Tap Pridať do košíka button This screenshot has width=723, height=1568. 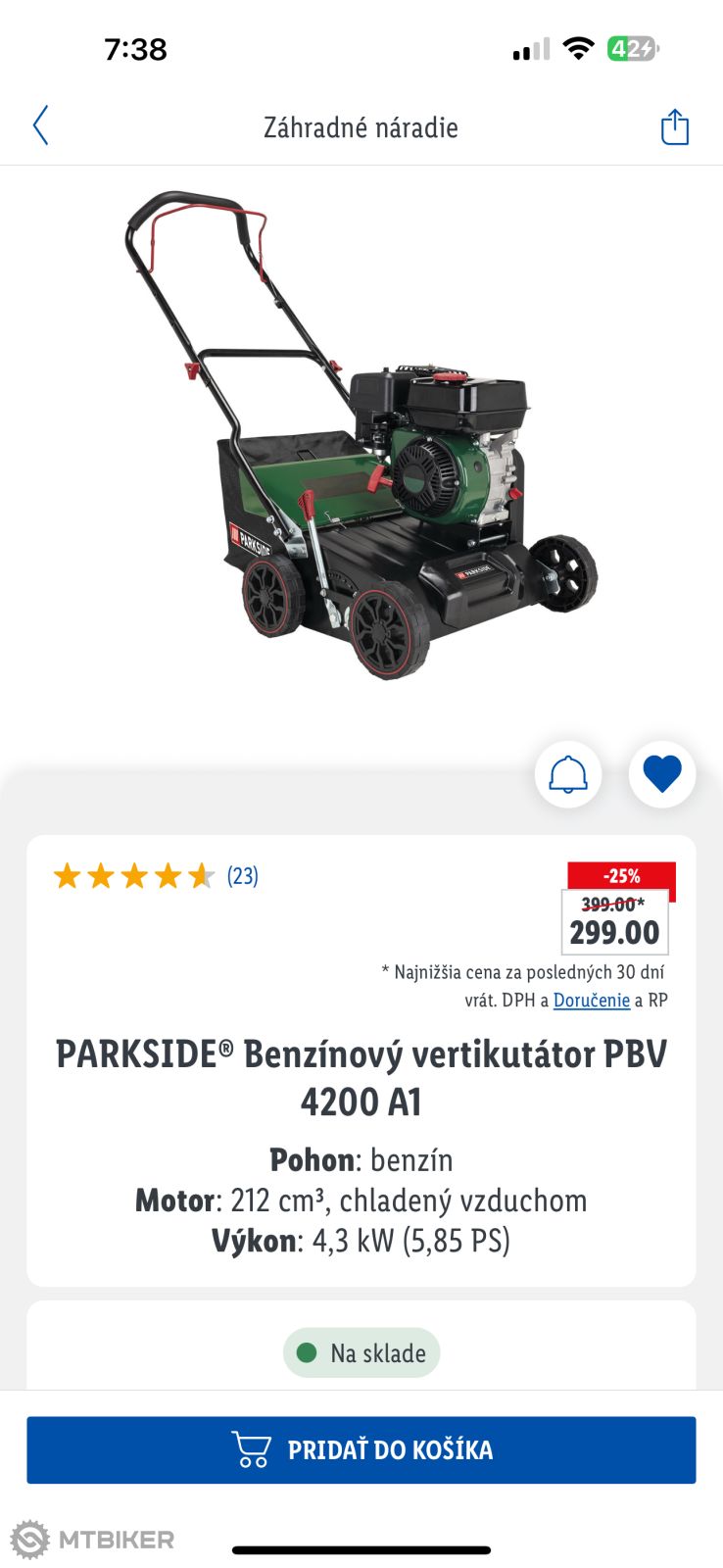(361, 1449)
